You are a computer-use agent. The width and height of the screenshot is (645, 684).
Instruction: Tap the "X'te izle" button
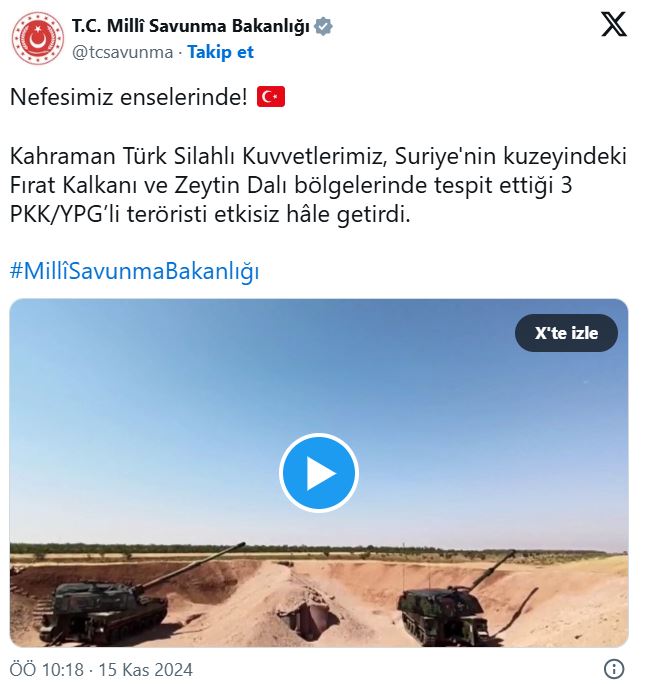(566, 333)
